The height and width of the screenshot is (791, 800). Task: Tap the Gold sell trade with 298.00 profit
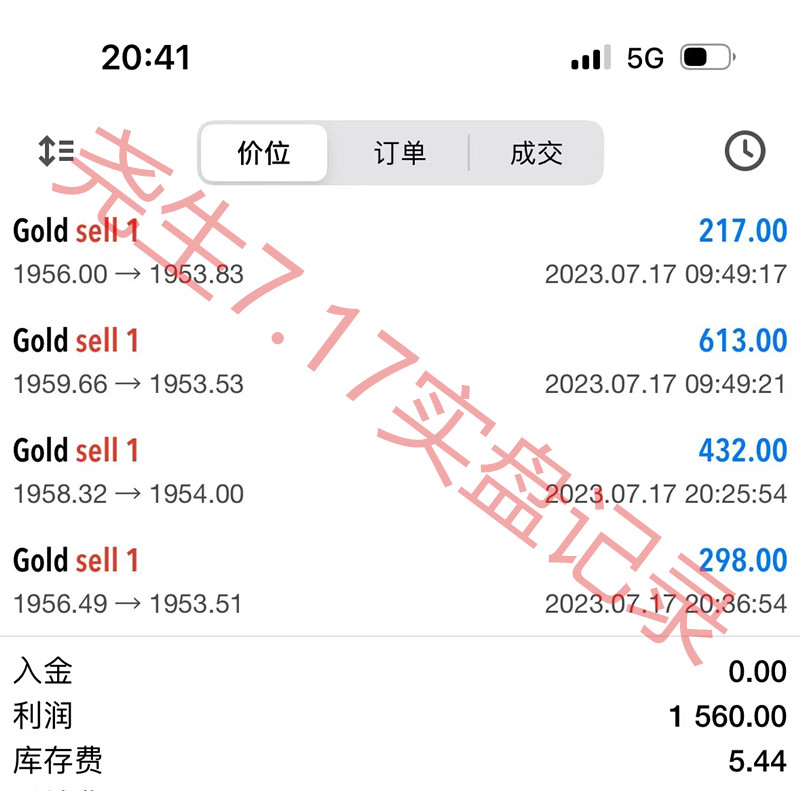400,581
